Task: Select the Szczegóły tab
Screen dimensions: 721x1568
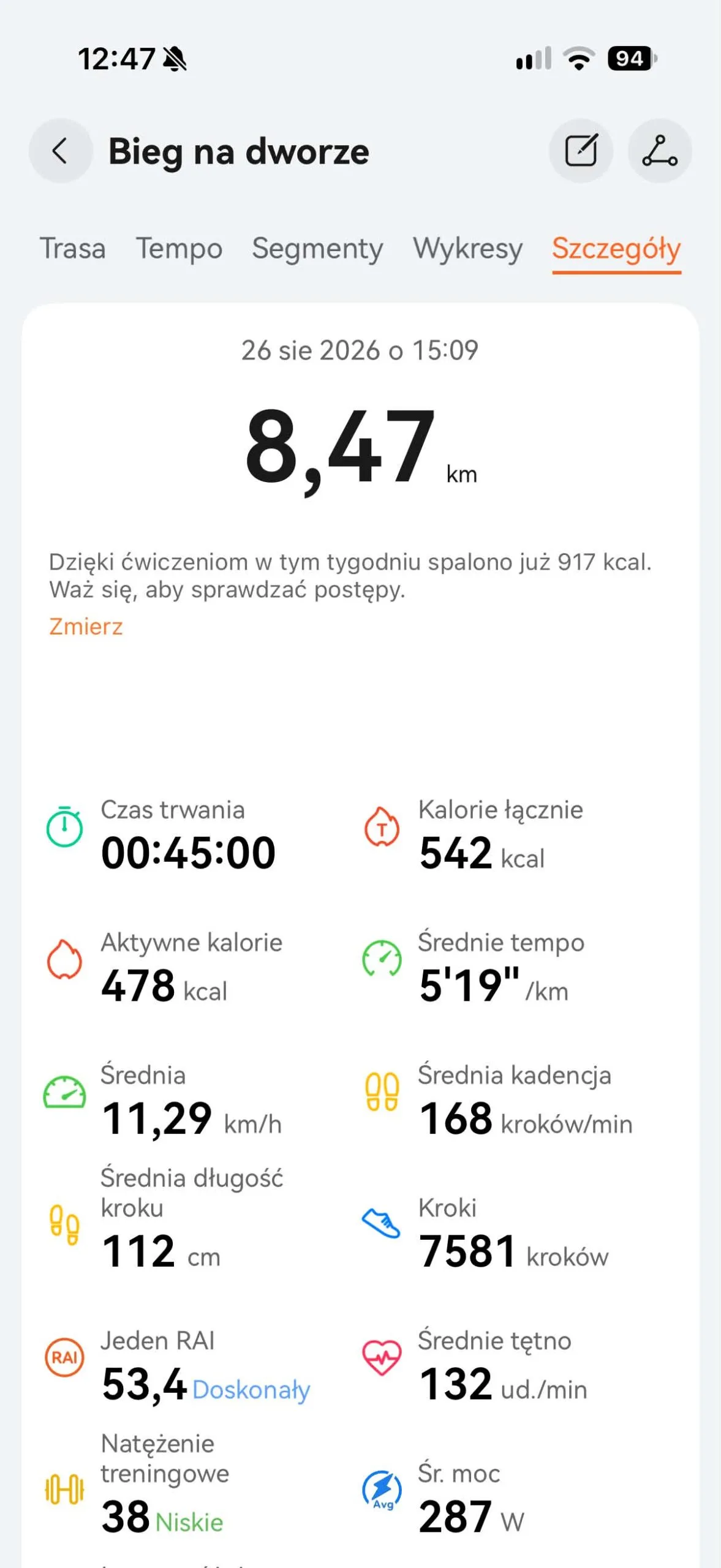Action: (616, 250)
